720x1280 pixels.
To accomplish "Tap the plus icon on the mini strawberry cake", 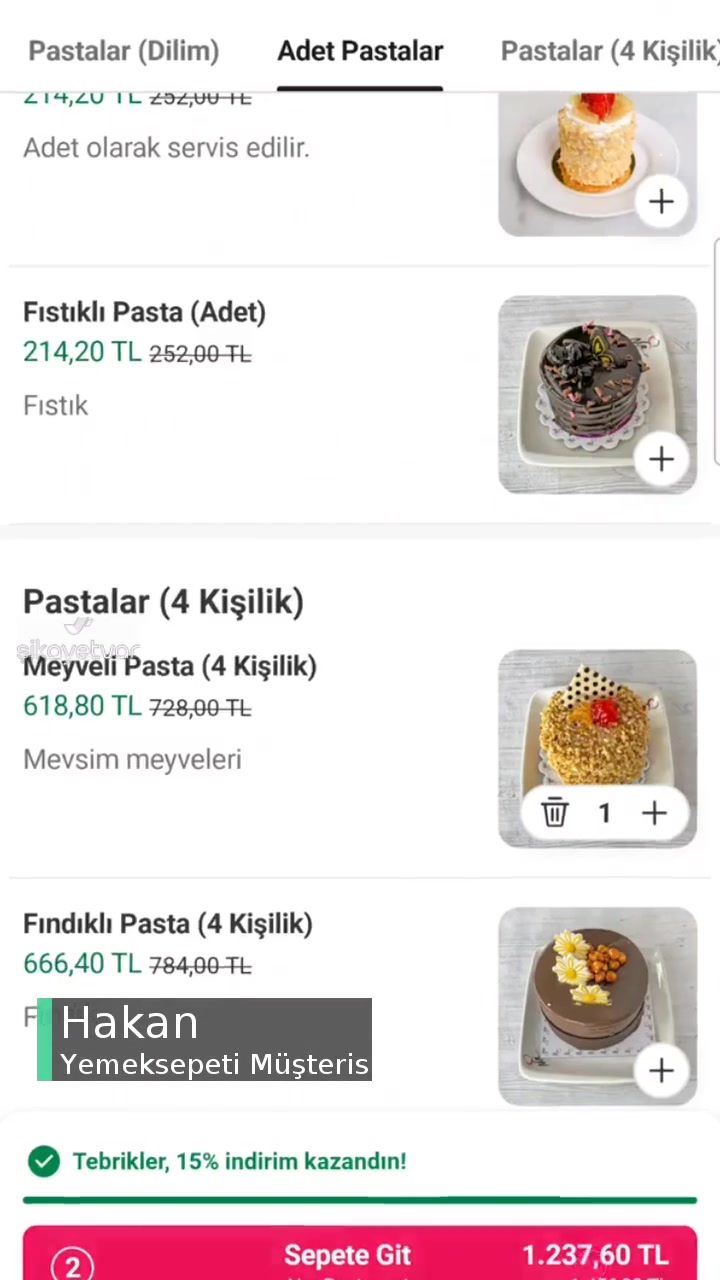I will point(661,202).
